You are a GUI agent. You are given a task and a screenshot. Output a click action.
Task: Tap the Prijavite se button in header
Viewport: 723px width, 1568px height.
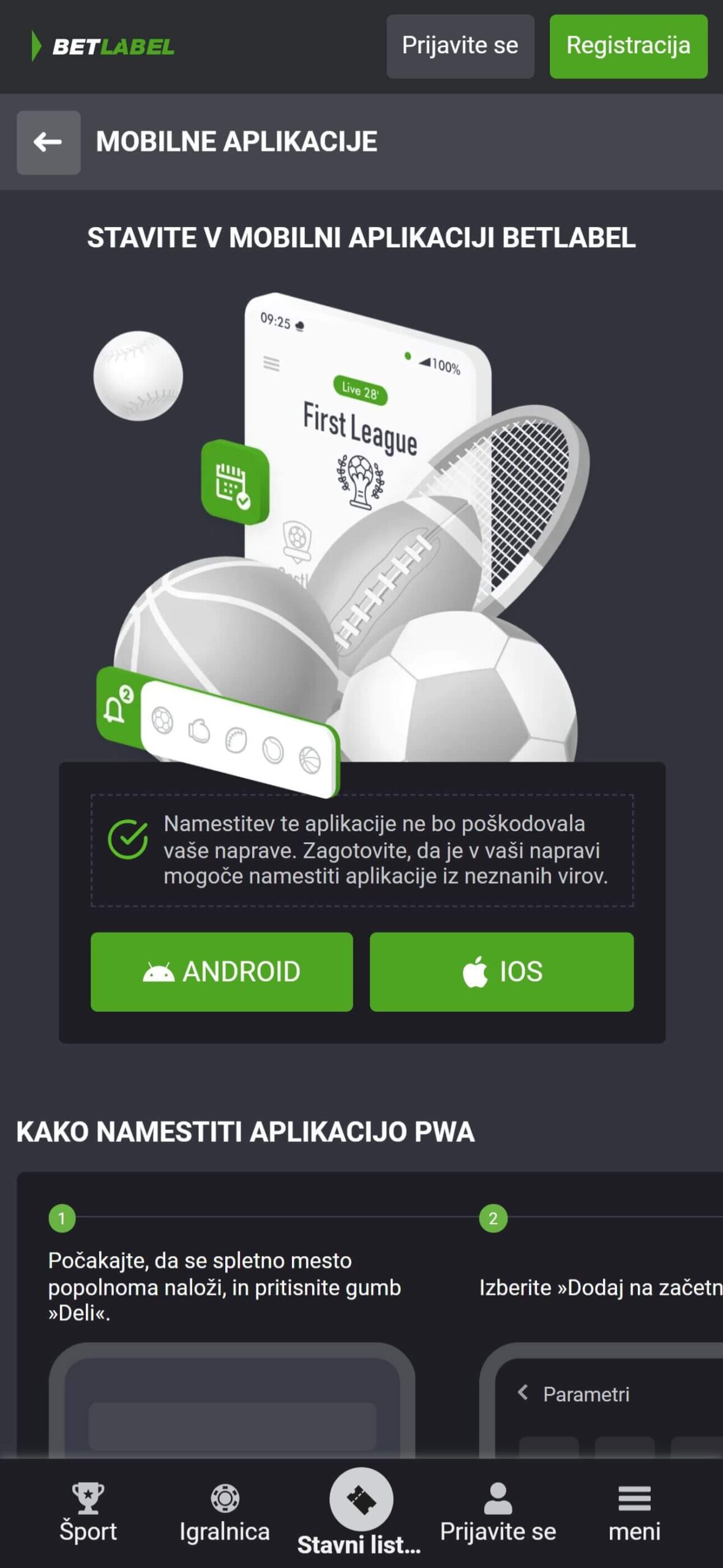[460, 46]
